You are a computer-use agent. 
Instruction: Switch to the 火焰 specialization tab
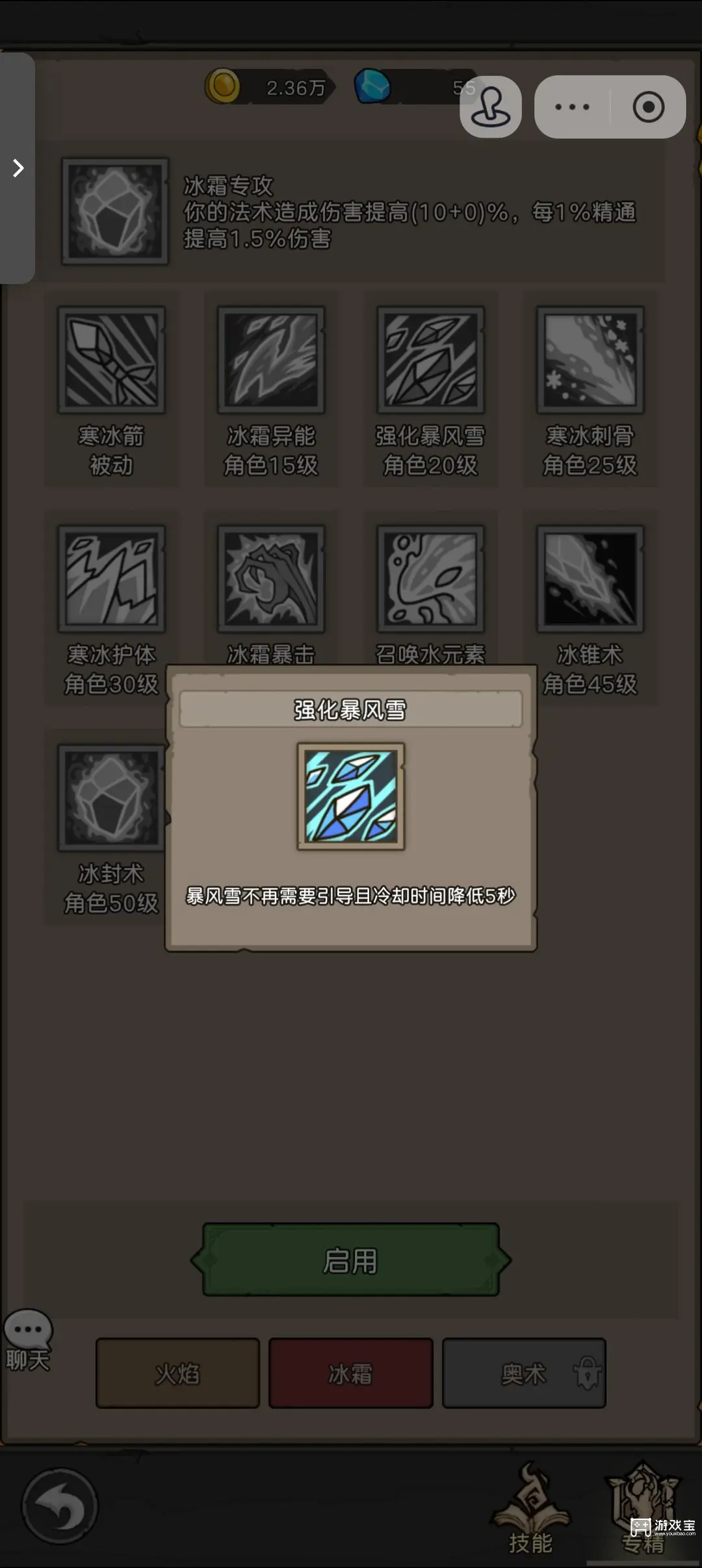tap(177, 1373)
